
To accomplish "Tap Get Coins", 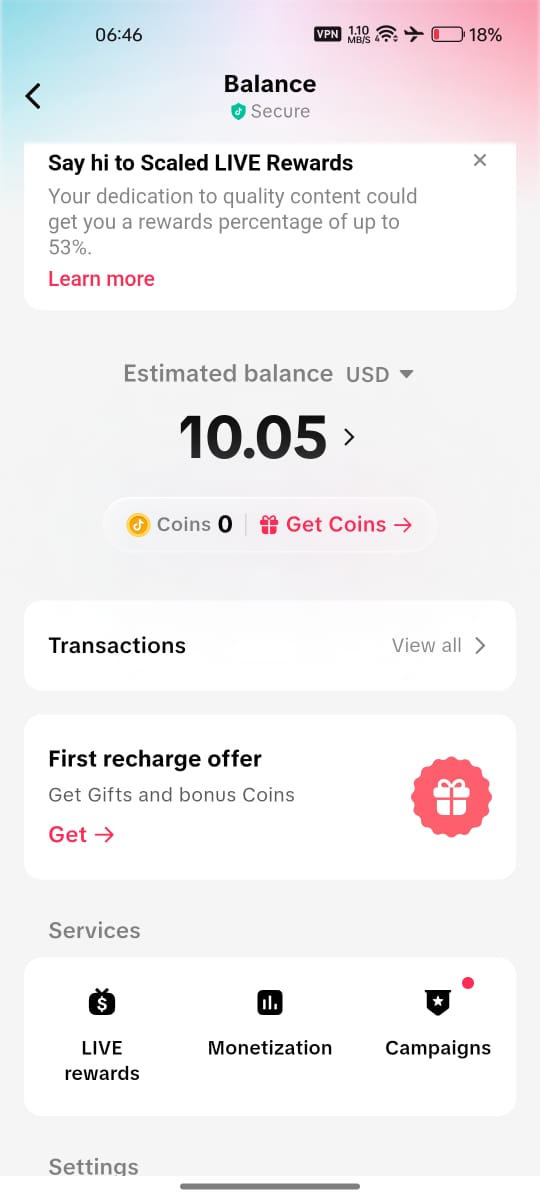I will pos(336,524).
